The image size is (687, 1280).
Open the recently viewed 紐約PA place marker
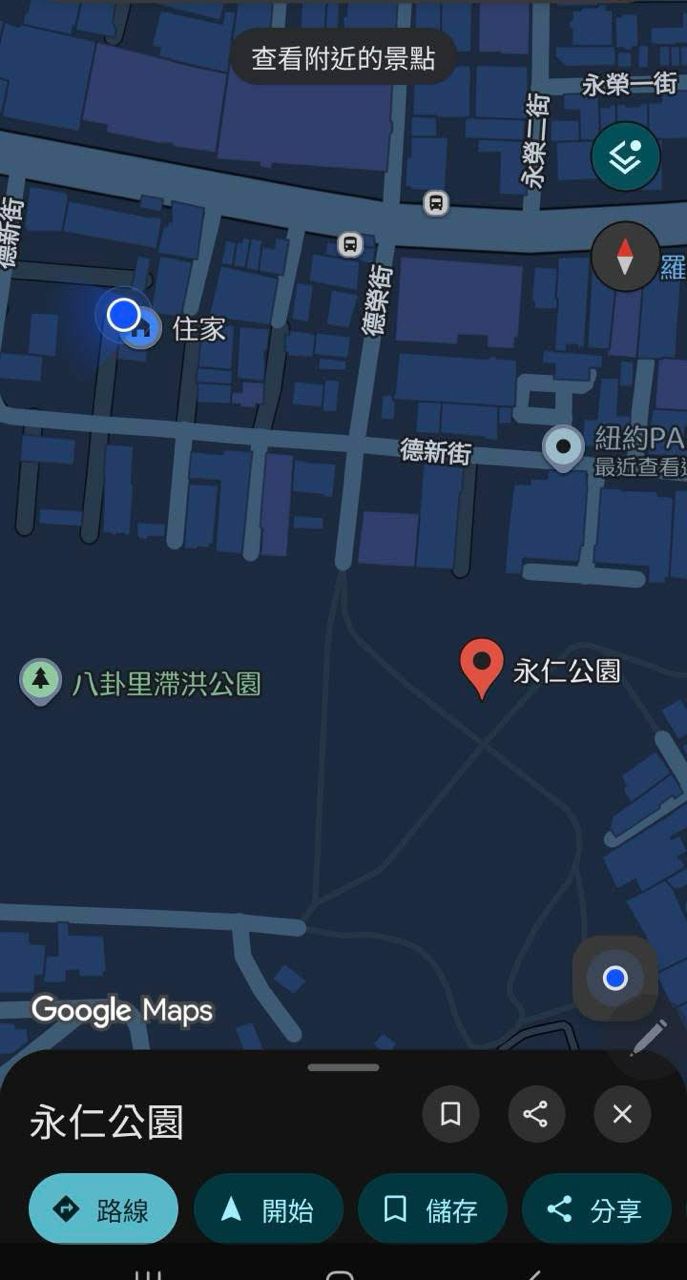pos(563,447)
